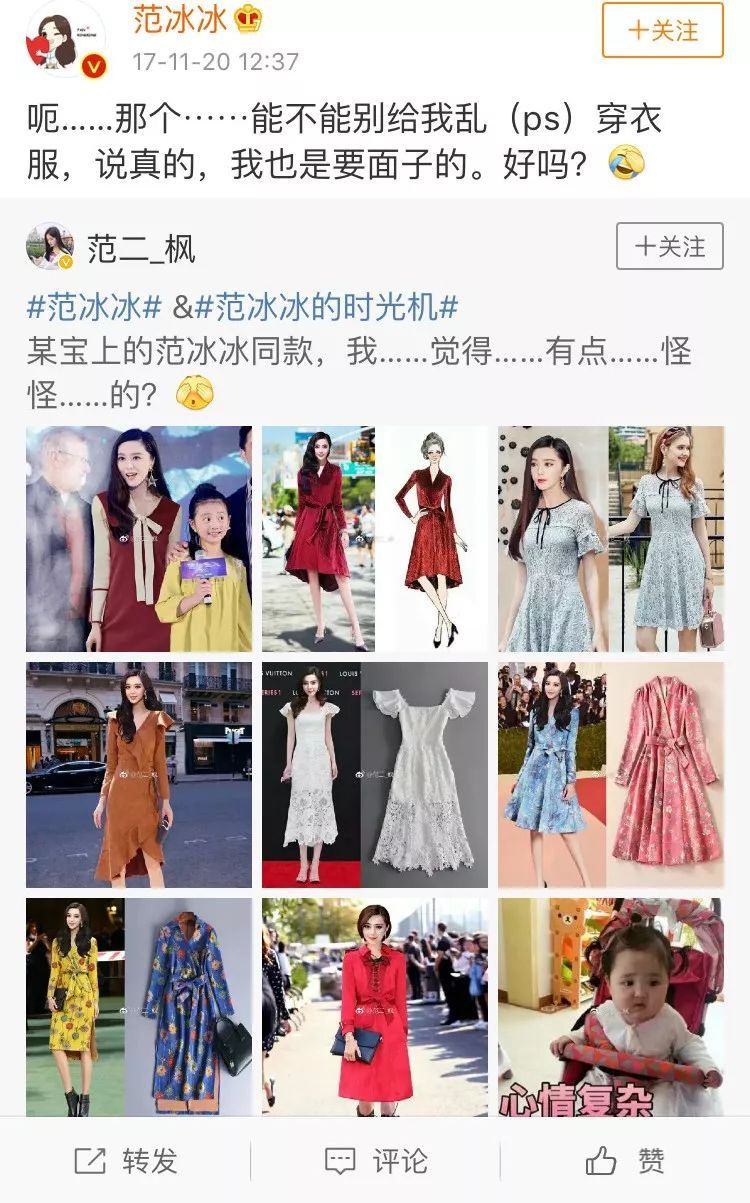750x1203 pixels.
Task: View the dark red wrap dress photo
Action: [x=375, y=539]
